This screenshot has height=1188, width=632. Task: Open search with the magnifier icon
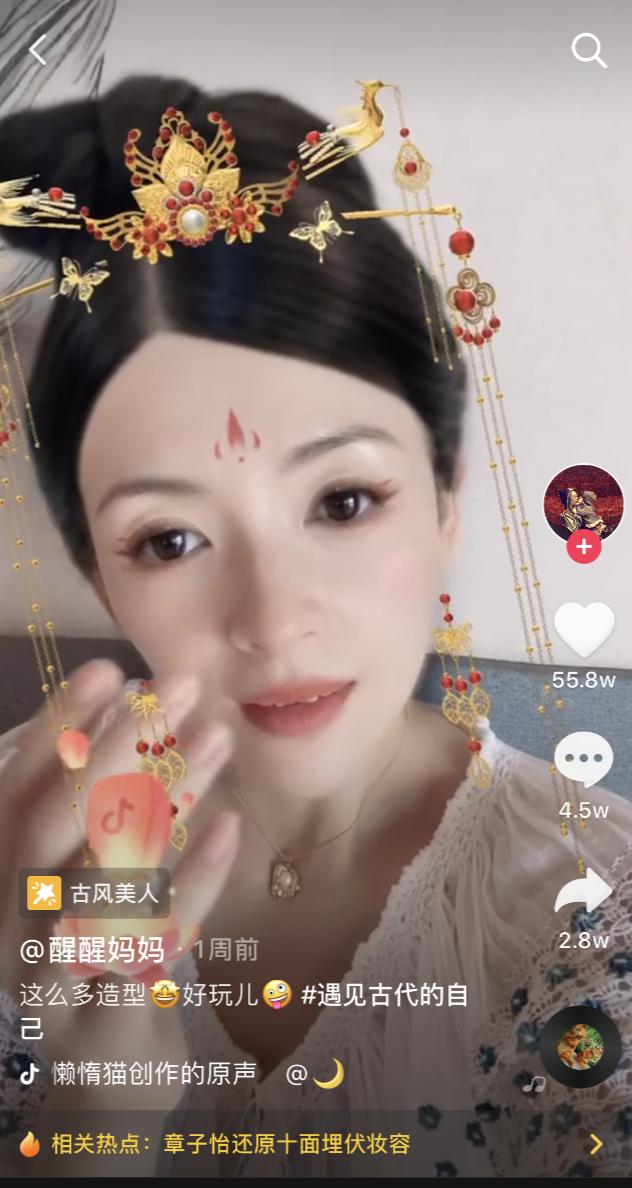tap(588, 50)
